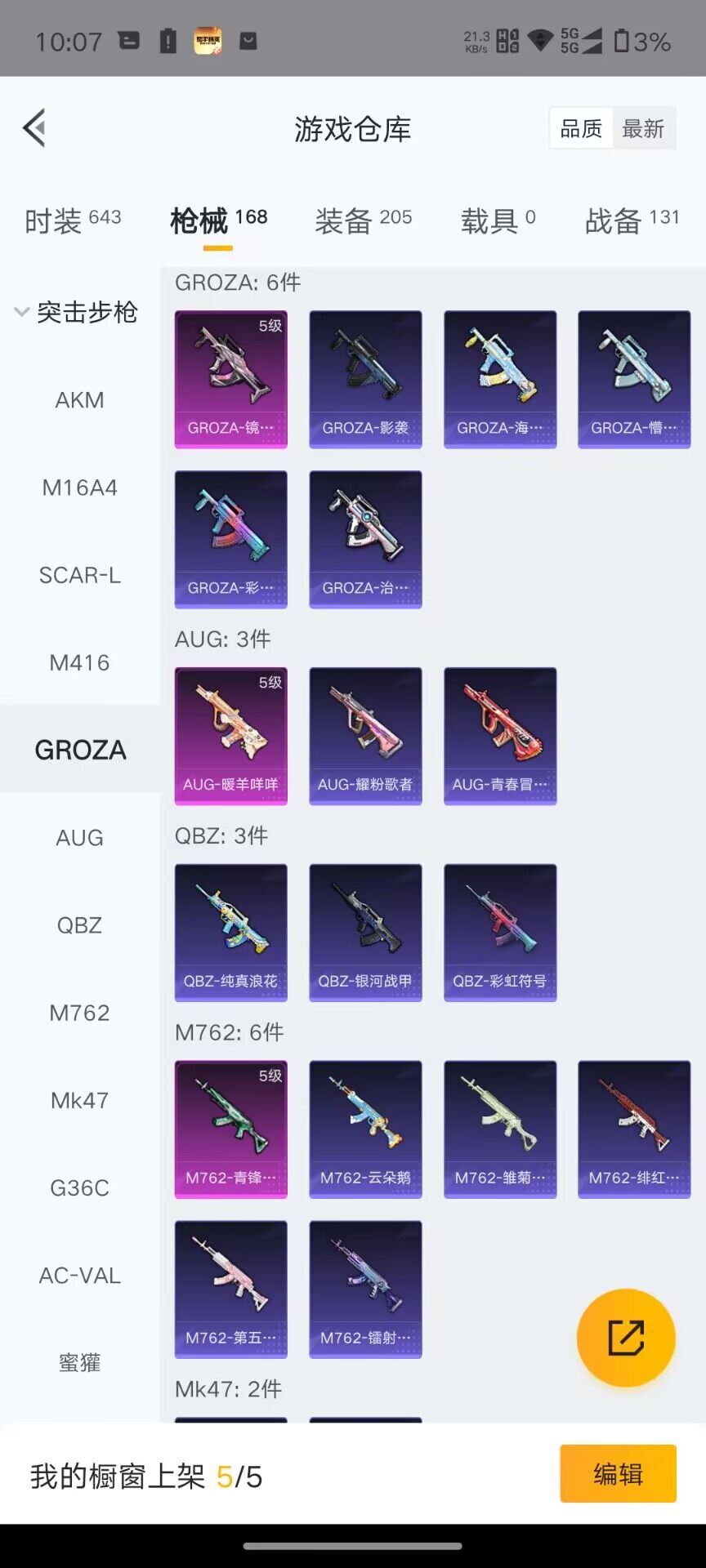Go back from the game warehouse screen
Screen dimensions: 706x1568
tap(35, 128)
